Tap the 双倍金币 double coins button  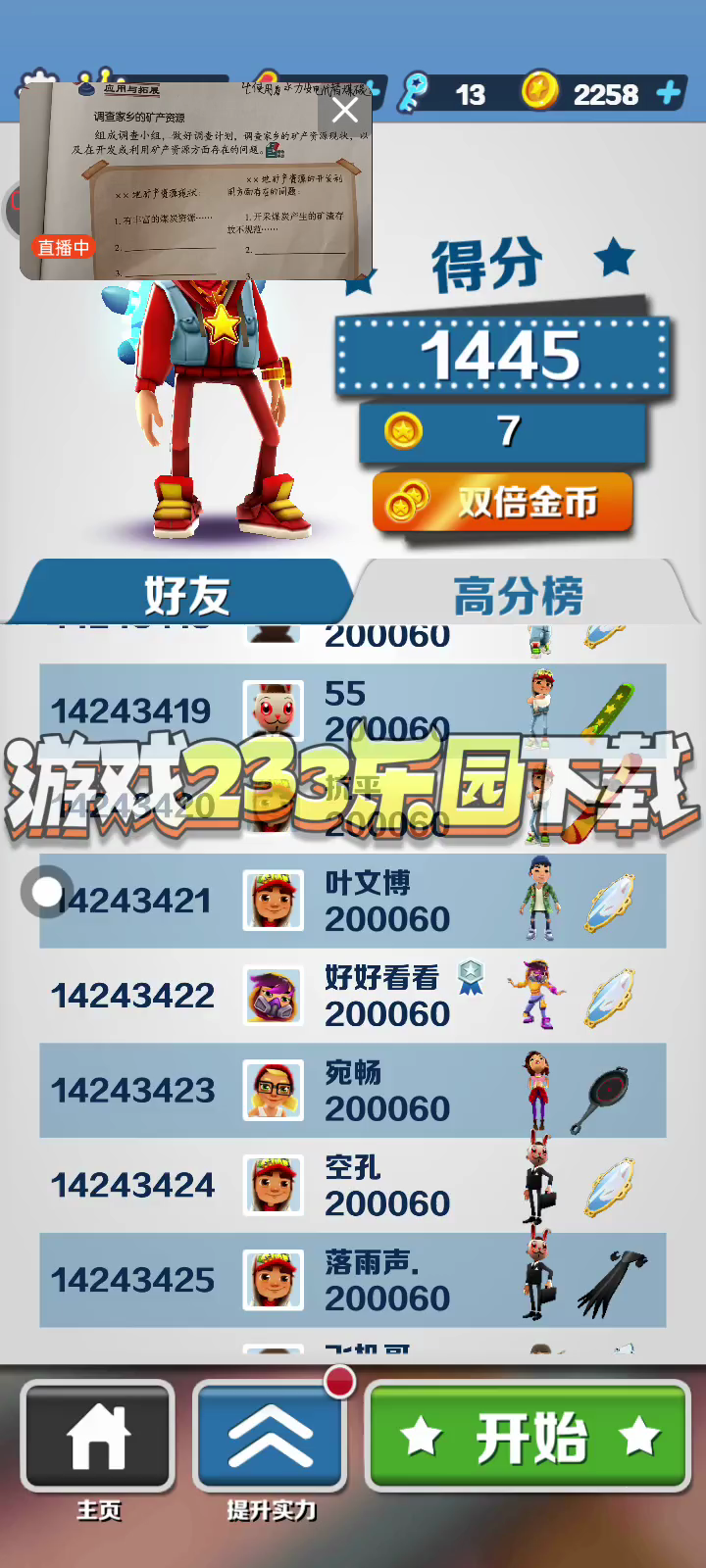[502, 503]
